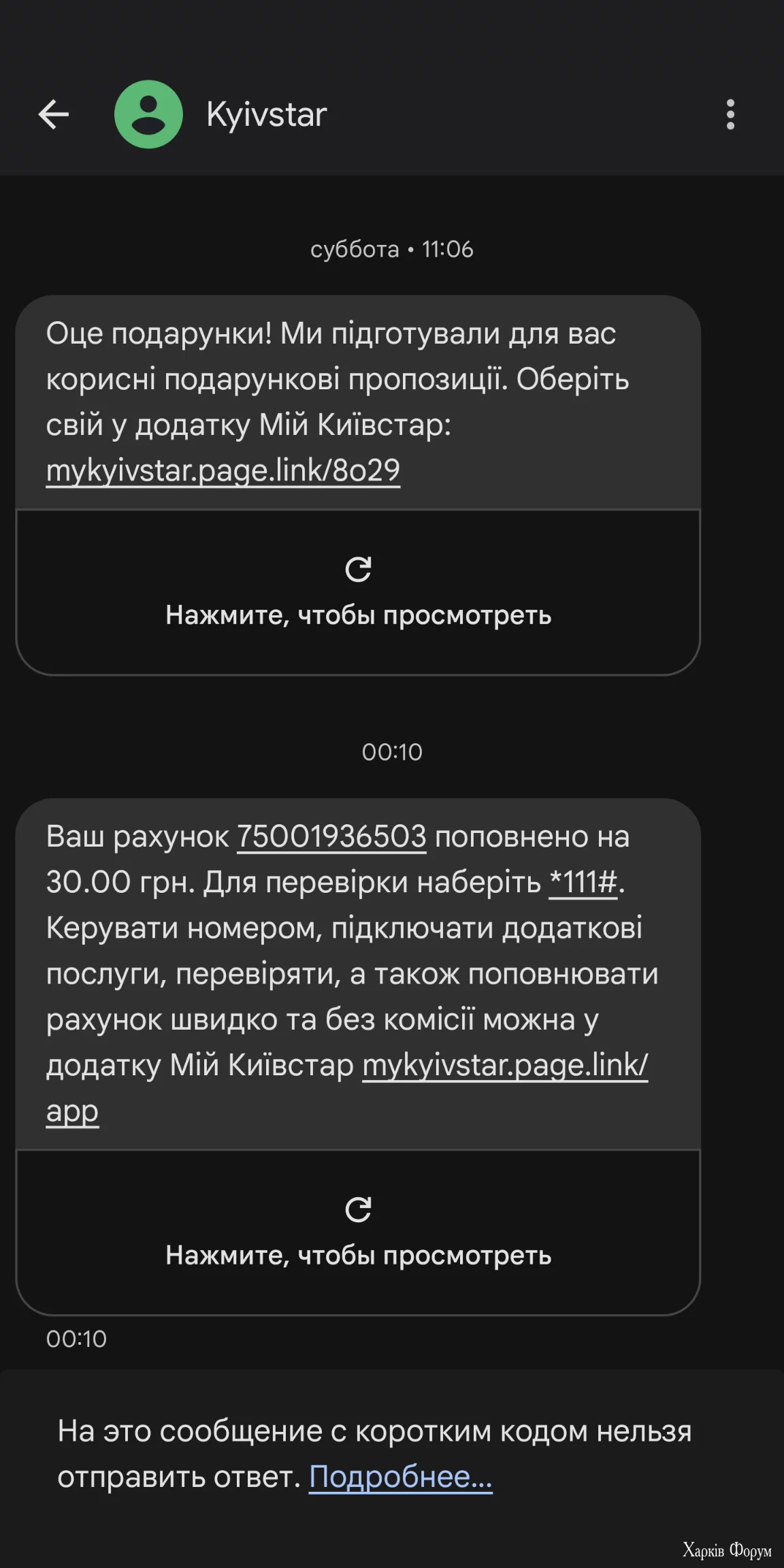
Task: Dial the *111# code link
Action: point(583,882)
